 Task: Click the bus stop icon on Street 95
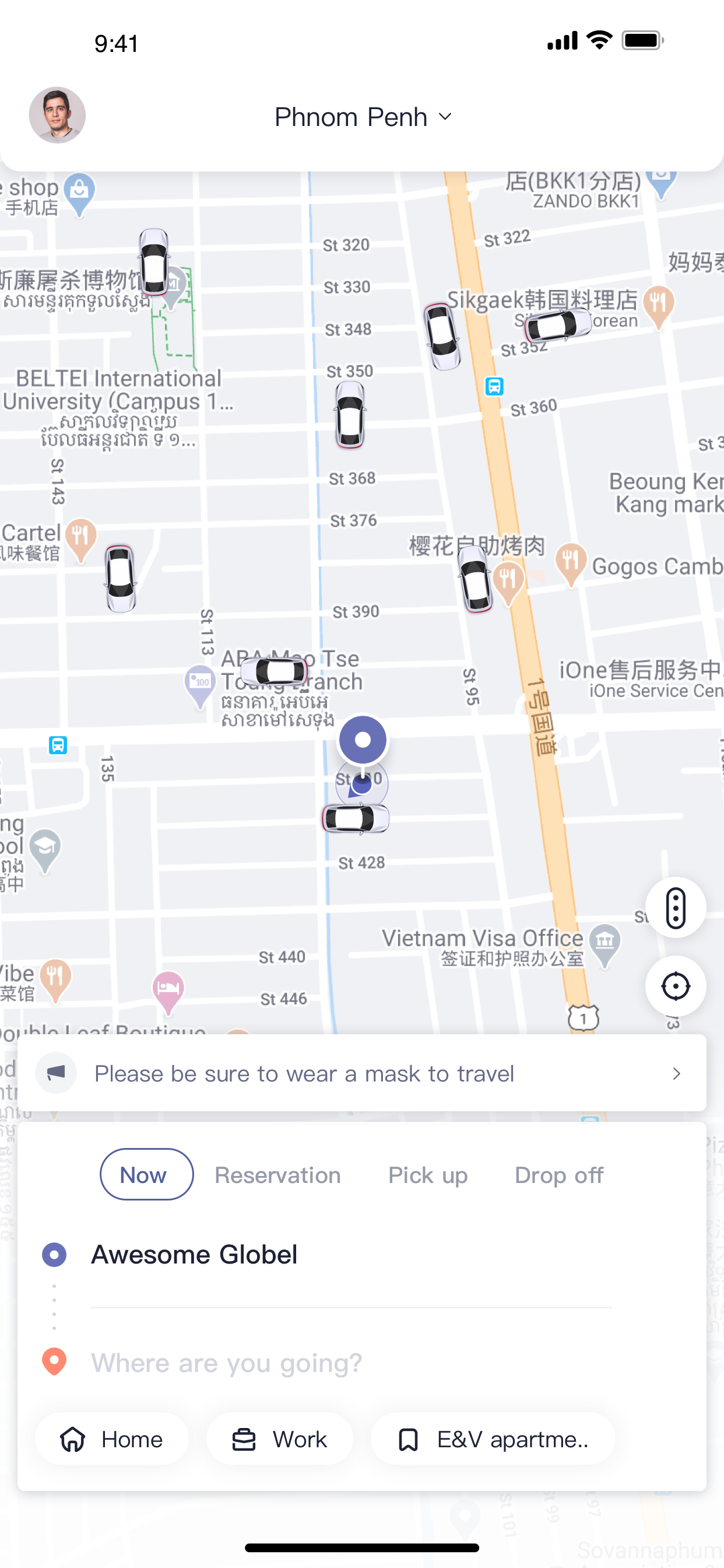(x=494, y=387)
